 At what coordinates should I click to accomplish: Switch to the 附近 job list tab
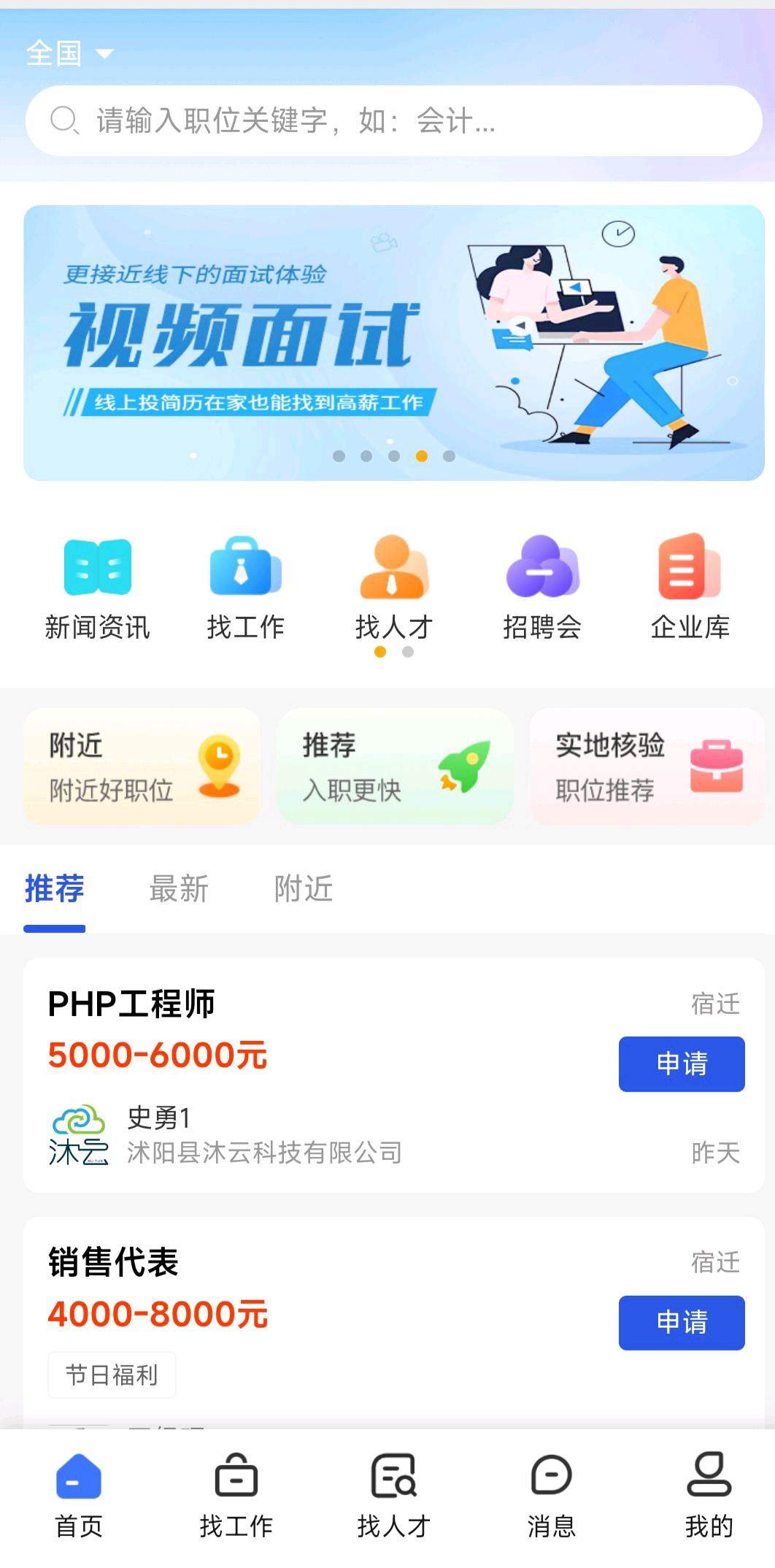(x=304, y=889)
